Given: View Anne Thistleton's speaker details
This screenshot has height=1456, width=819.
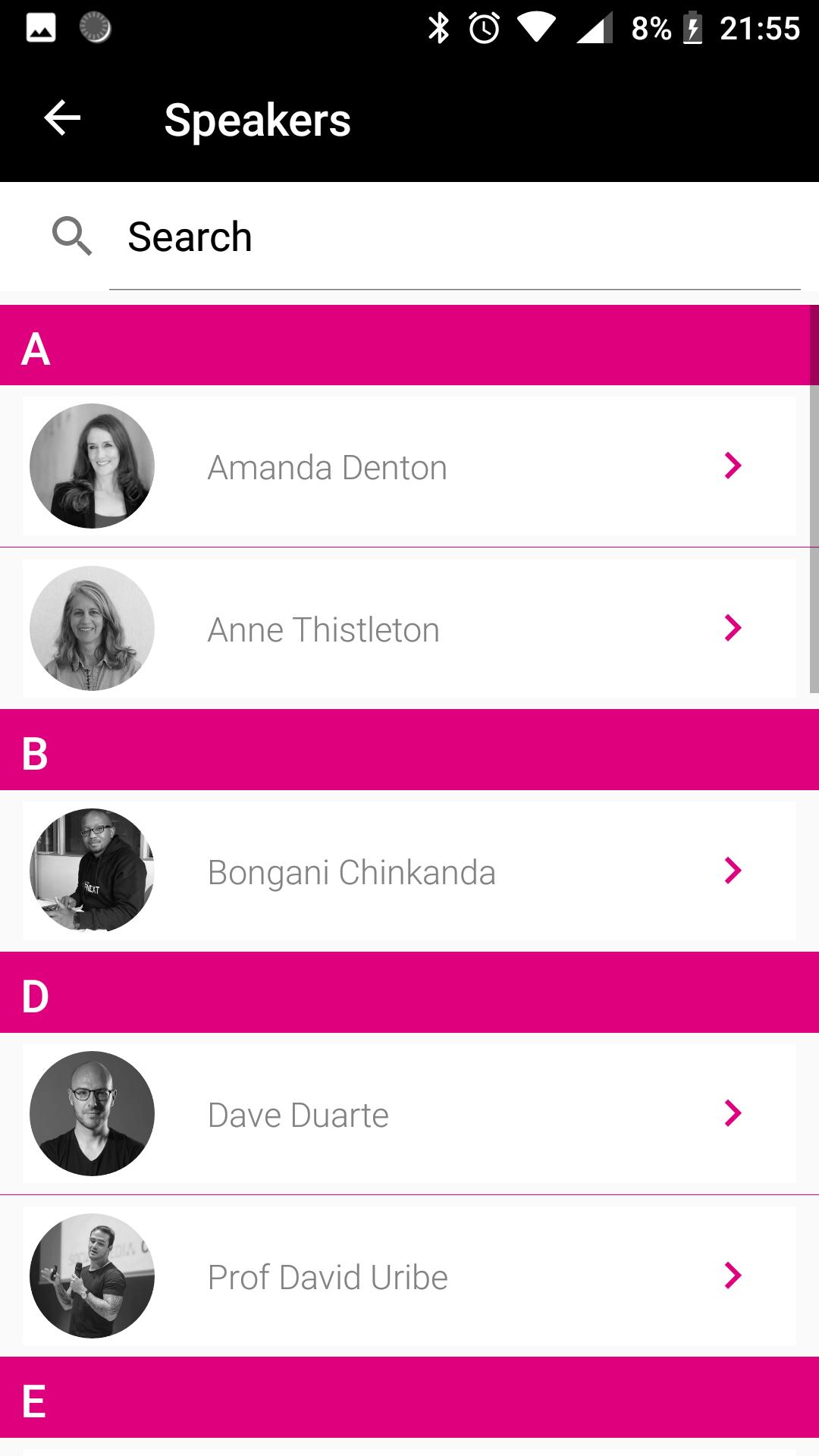Looking at the screenshot, I should 409,629.
